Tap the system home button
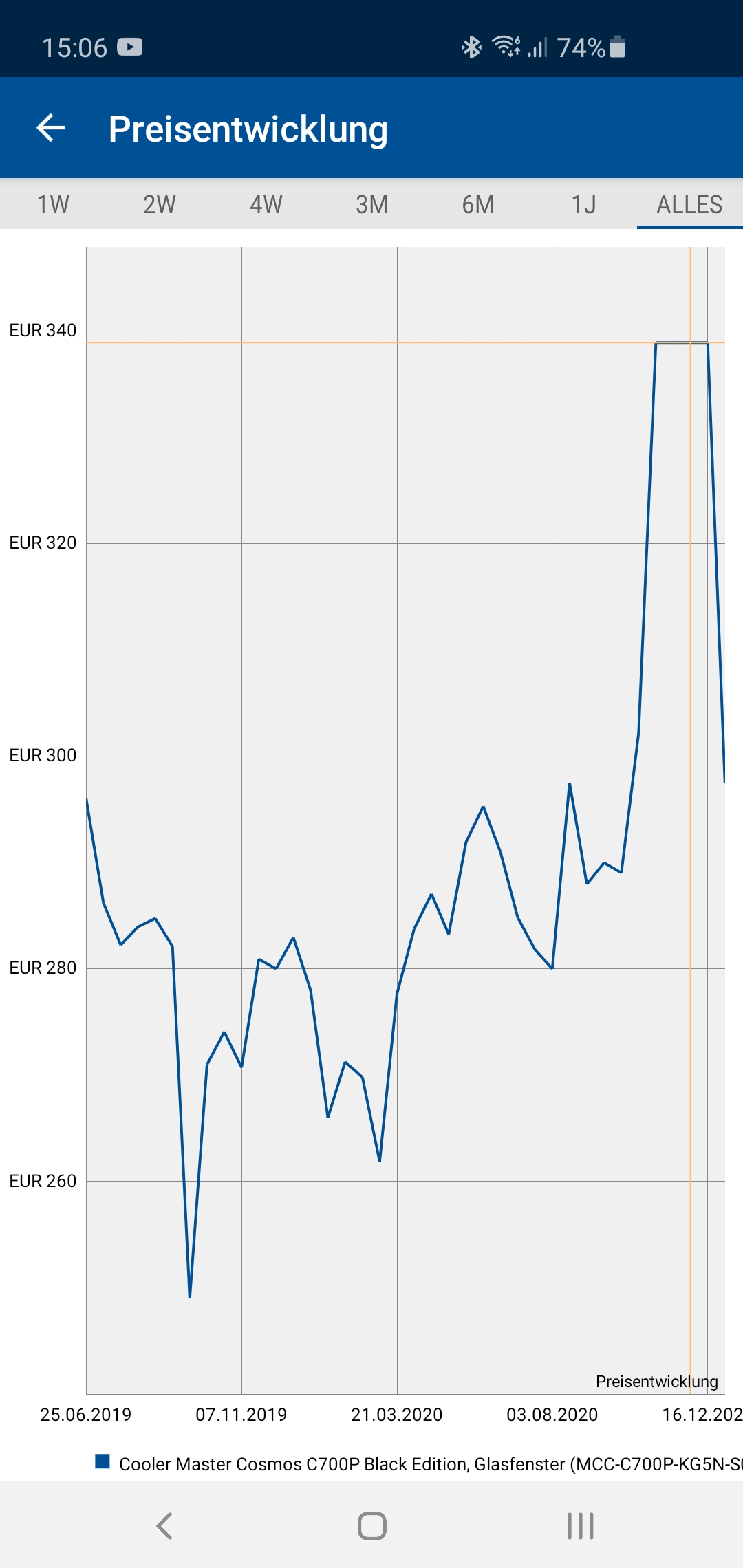Image resolution: width=743 pixels, height=1568 pixels. pyautogui.click(x=371, y=1525)
